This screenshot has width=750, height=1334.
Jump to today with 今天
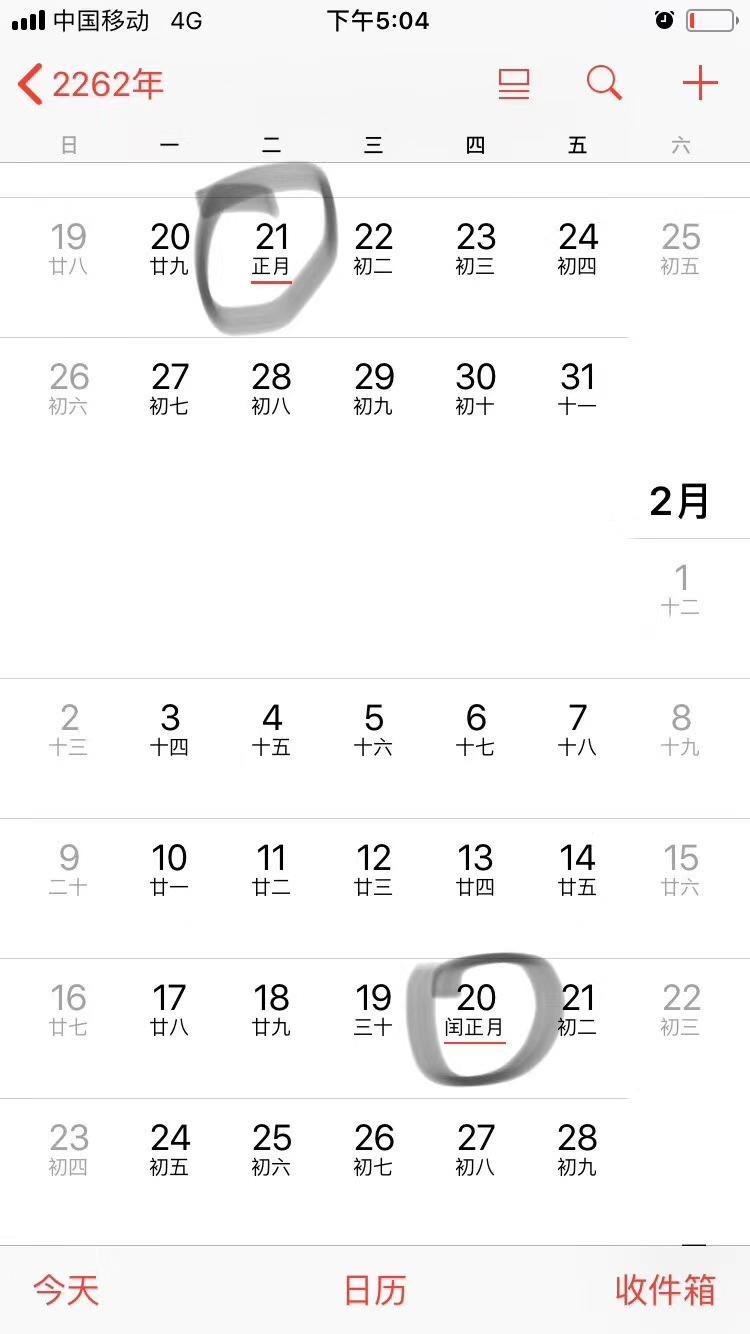(x=66, y=1290)
